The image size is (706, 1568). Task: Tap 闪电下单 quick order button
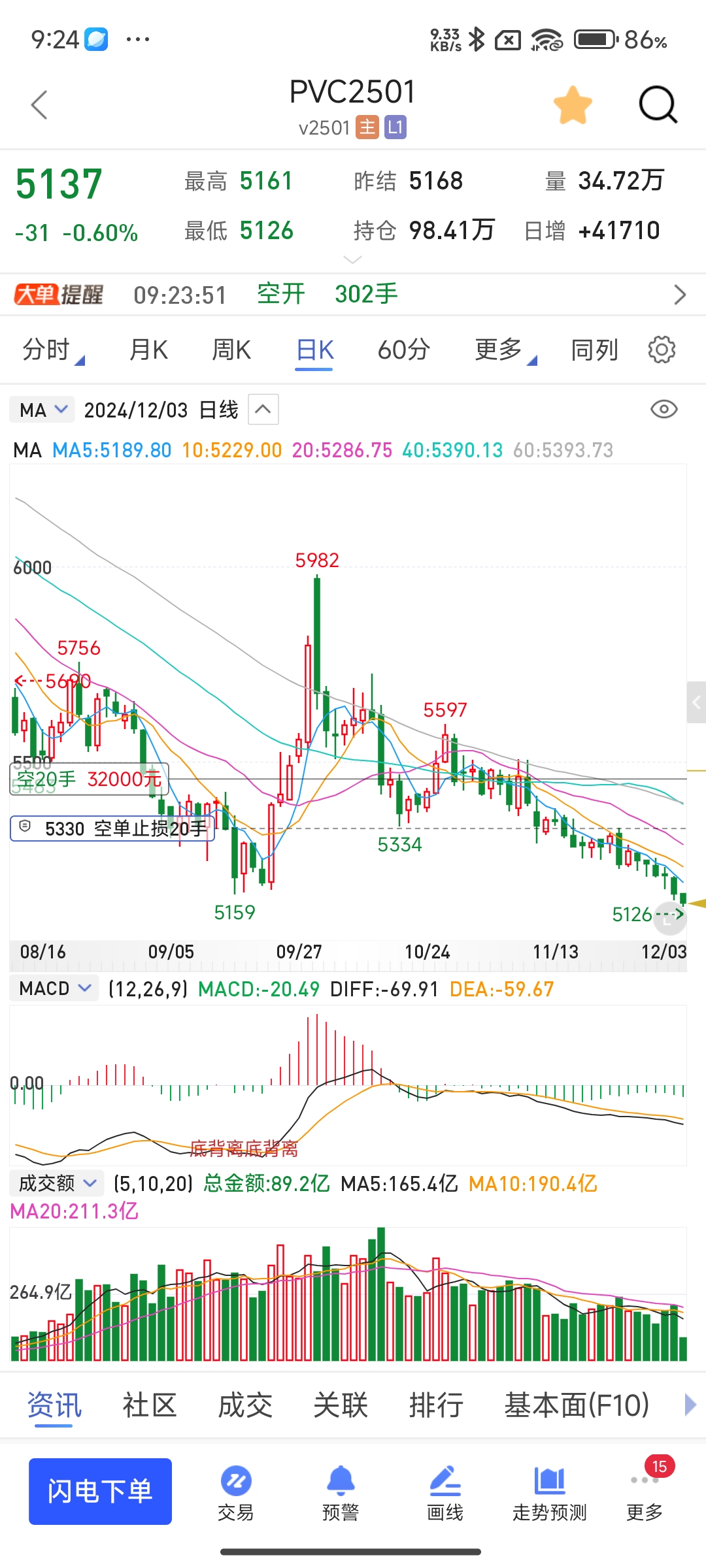(100, 1492)
